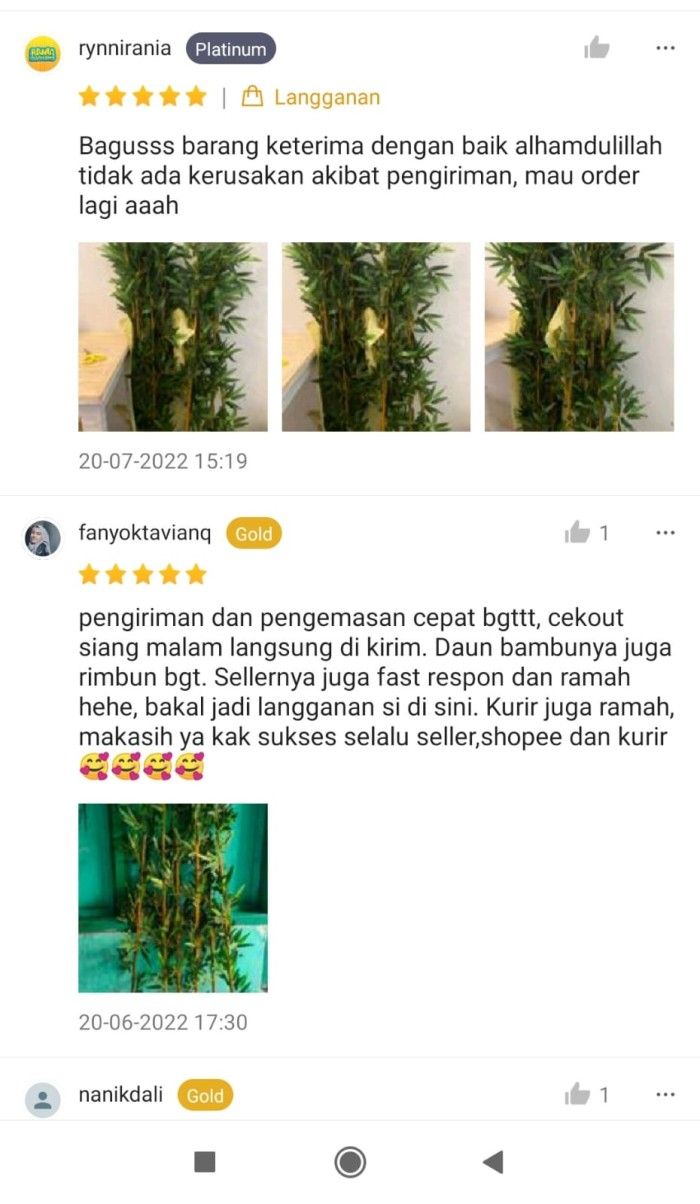This screenshot has height=1204, width=700.
Task: Open rynnirania's profile avatar
Action: tap(42, 53)
